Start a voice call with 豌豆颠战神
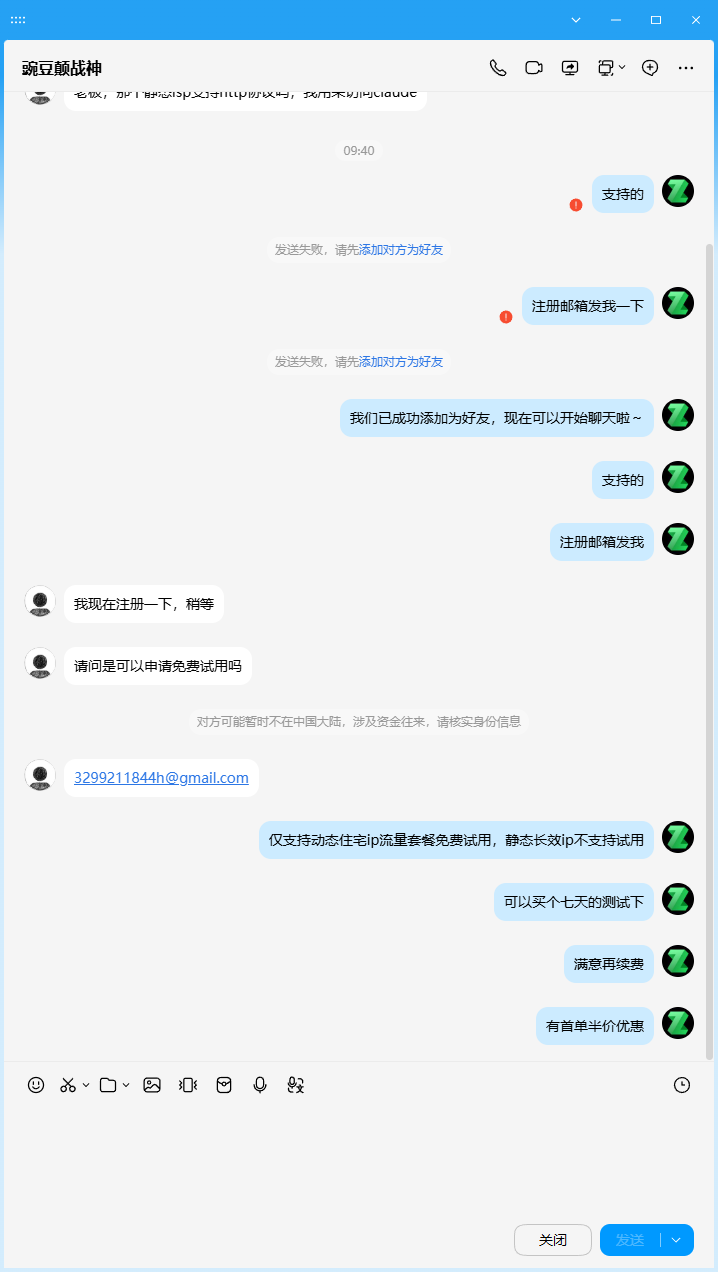 coord(498,68)
